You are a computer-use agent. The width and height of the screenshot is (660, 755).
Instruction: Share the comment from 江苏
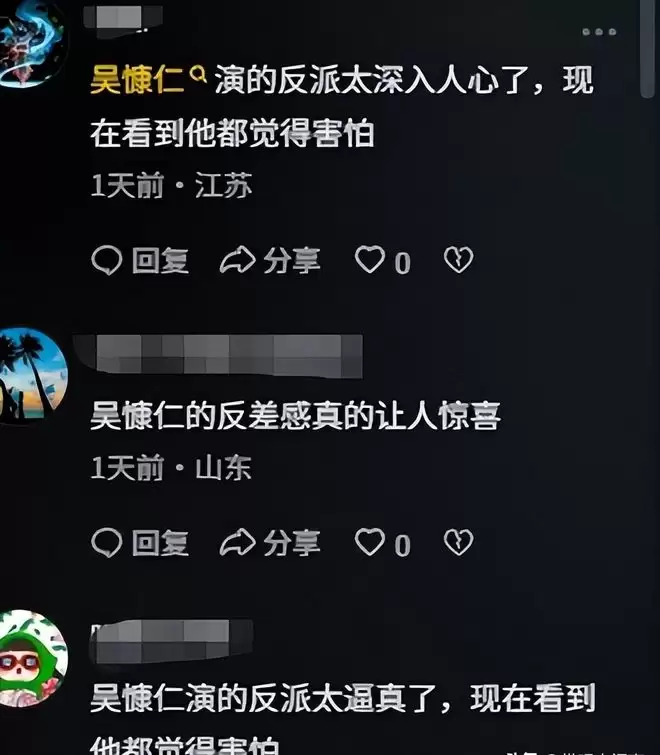[270, 261]
